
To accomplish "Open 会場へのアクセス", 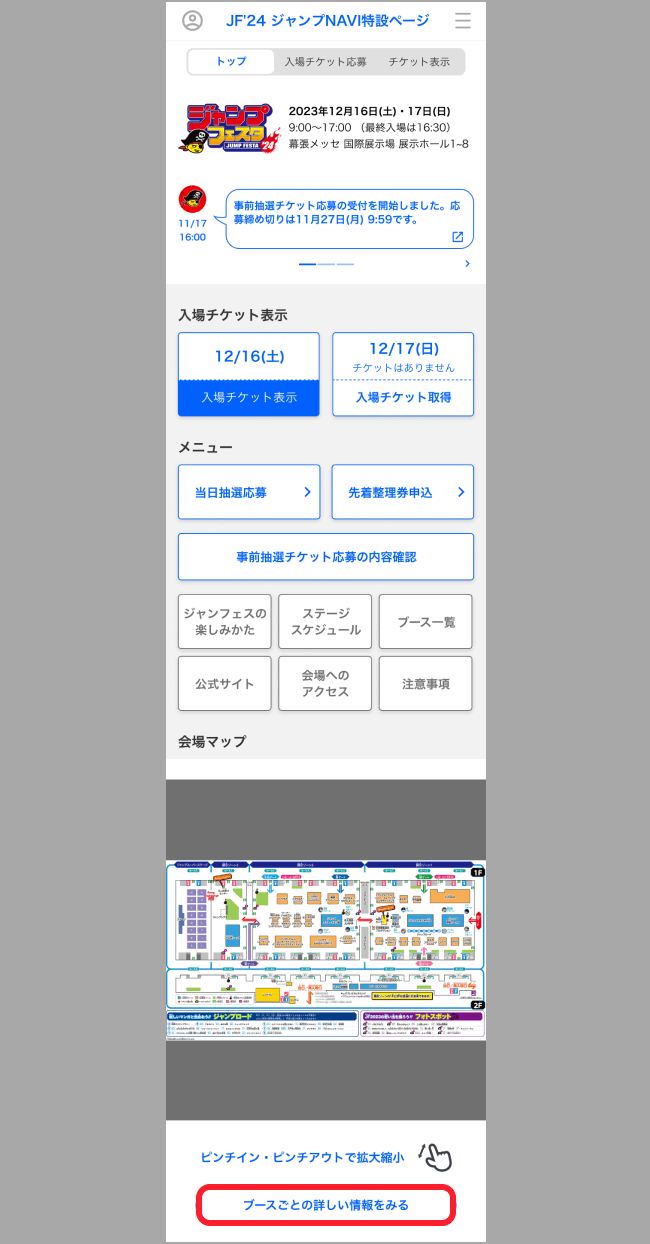I will (325, 684).
